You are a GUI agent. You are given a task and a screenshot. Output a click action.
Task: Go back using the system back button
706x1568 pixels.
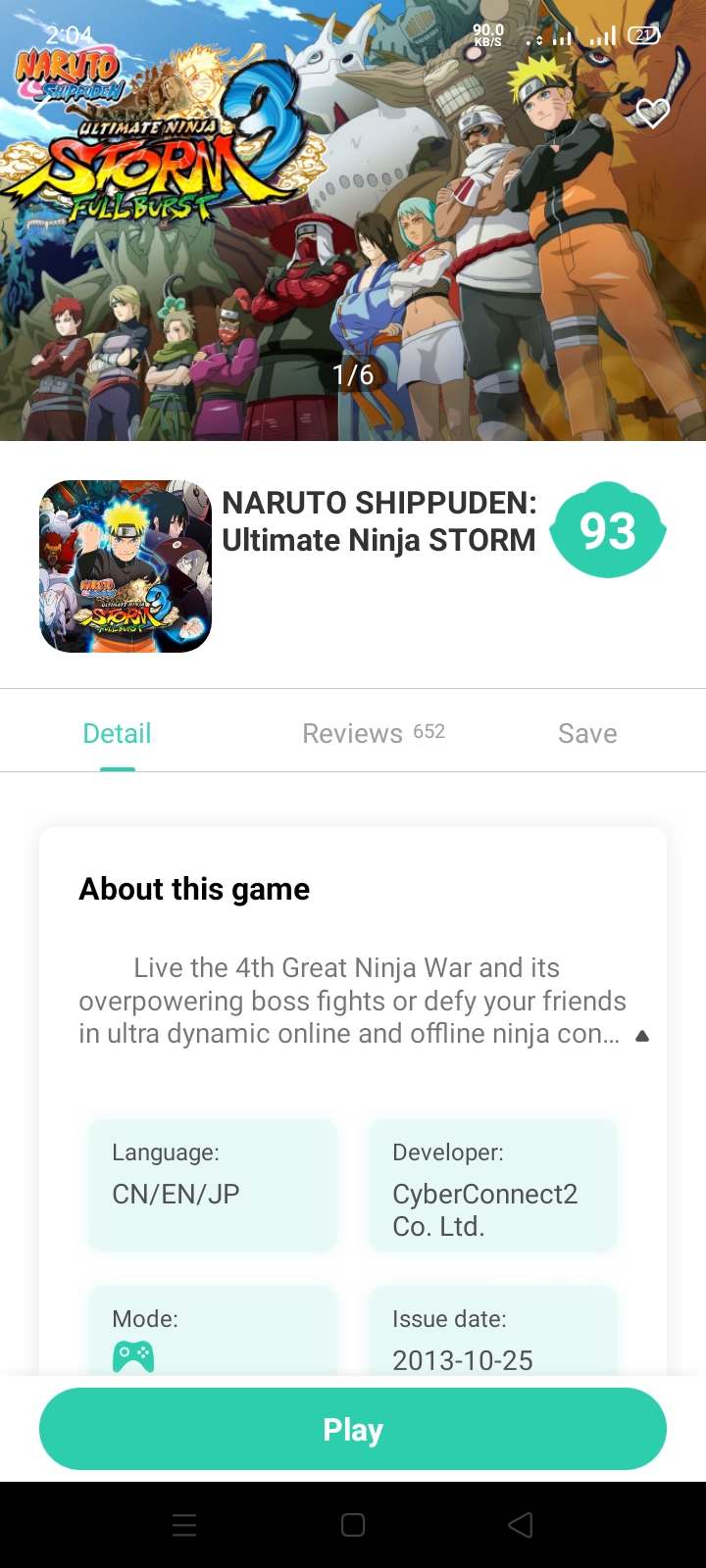521,1525
